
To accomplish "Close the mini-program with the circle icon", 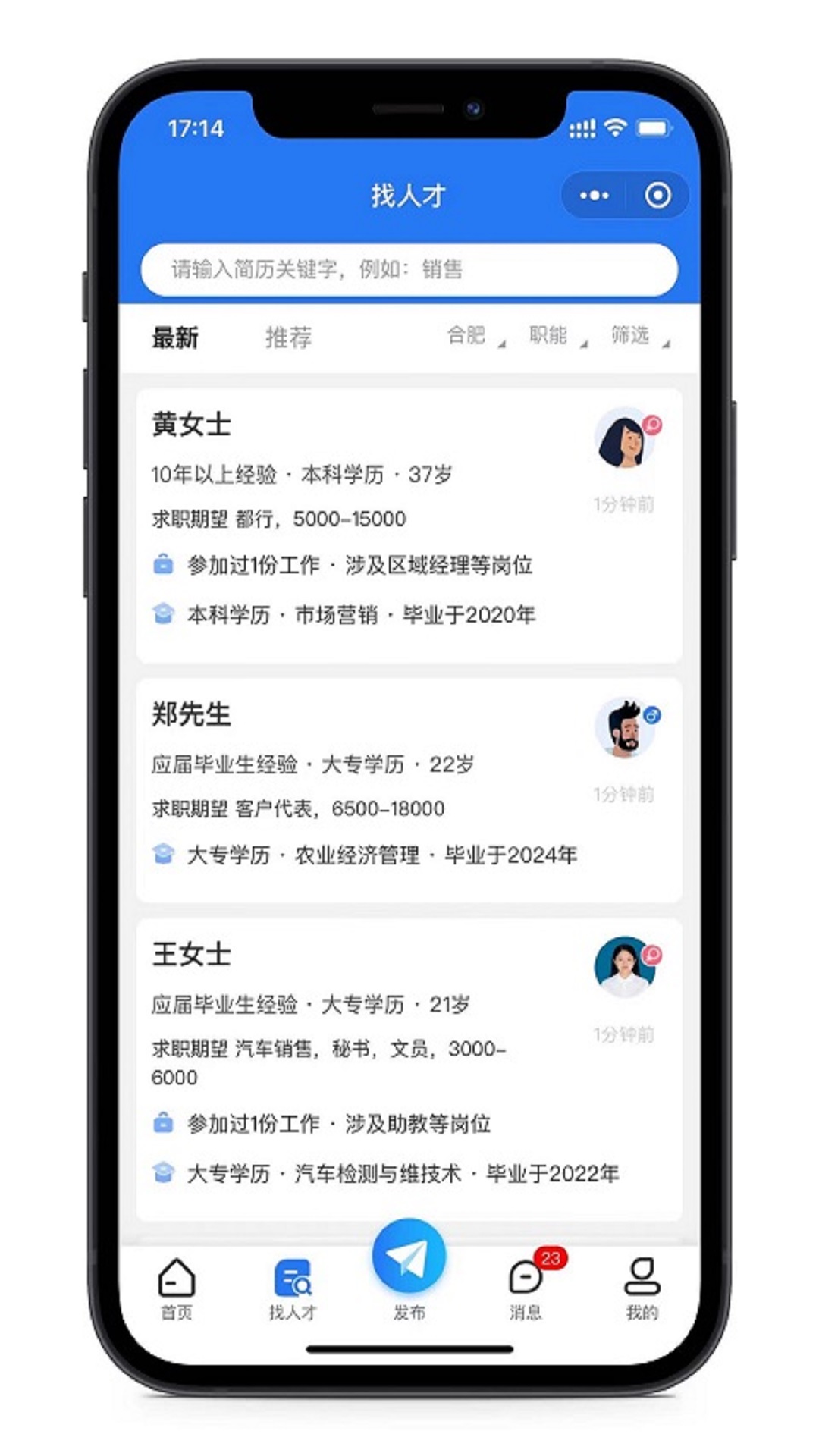I will point(657,196).
